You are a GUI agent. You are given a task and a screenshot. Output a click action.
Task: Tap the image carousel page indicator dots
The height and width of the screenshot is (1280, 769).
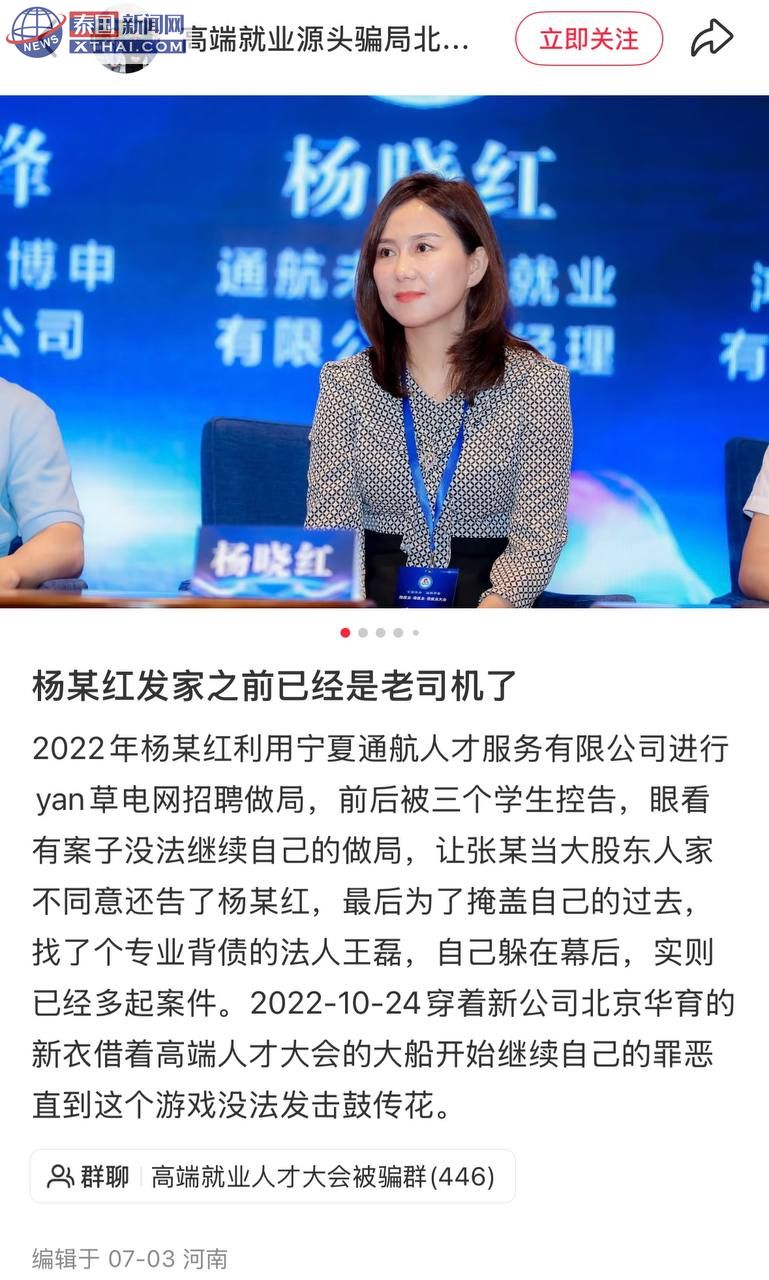pos(380,632)
